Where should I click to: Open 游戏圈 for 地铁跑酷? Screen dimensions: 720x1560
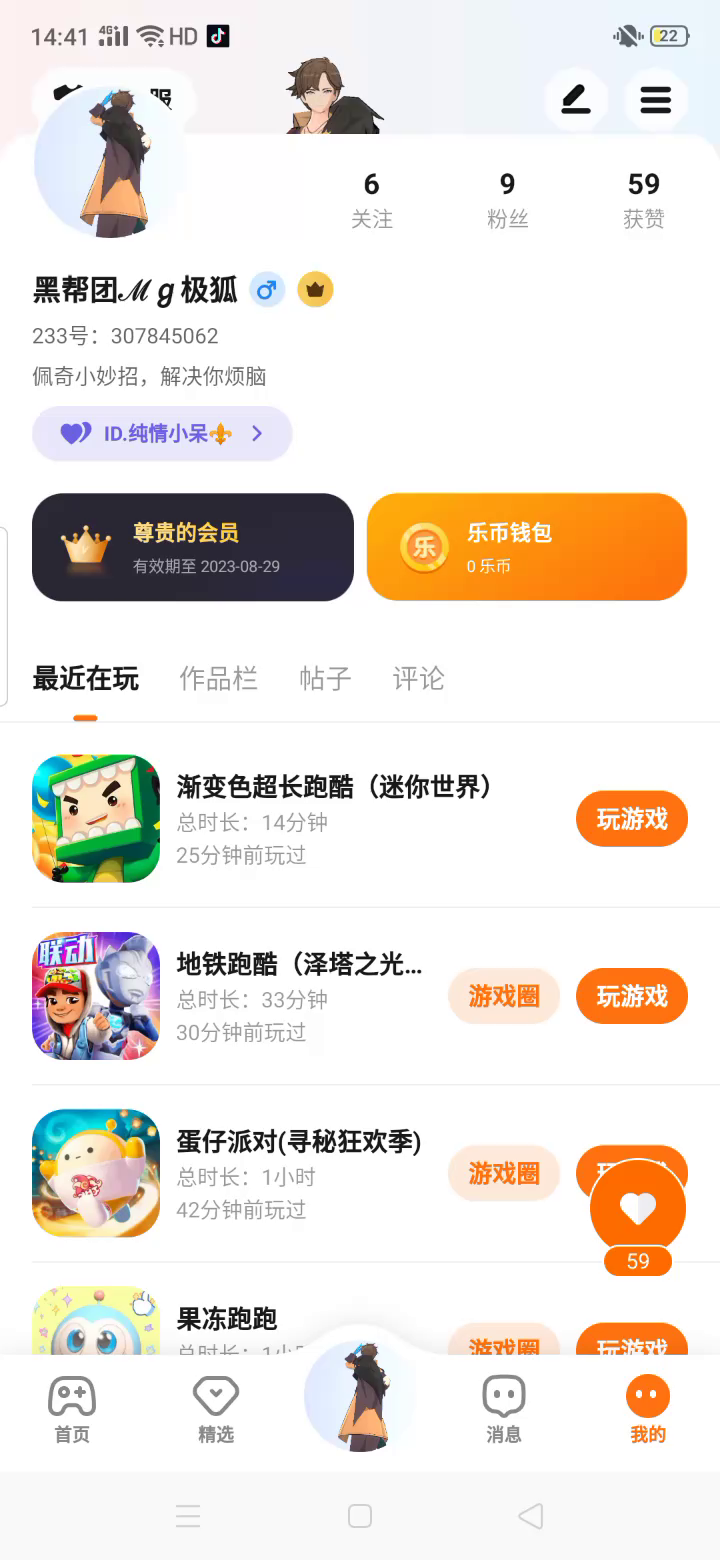point(504,996)
